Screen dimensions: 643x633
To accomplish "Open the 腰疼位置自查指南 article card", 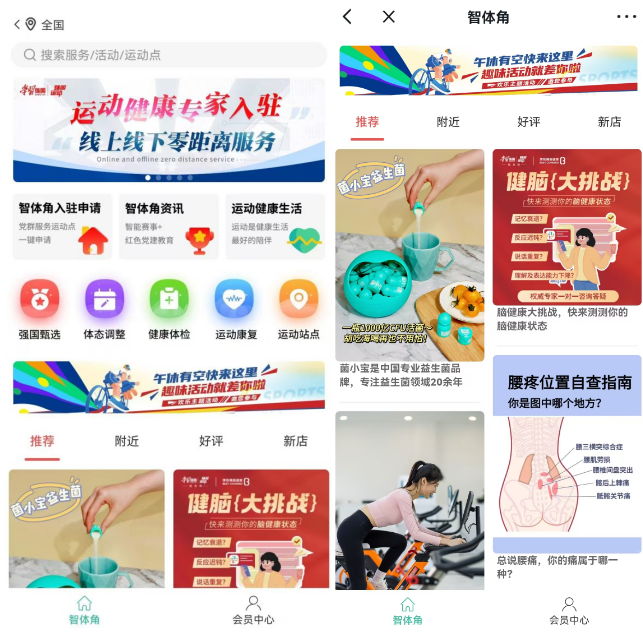I will point(567,470).
